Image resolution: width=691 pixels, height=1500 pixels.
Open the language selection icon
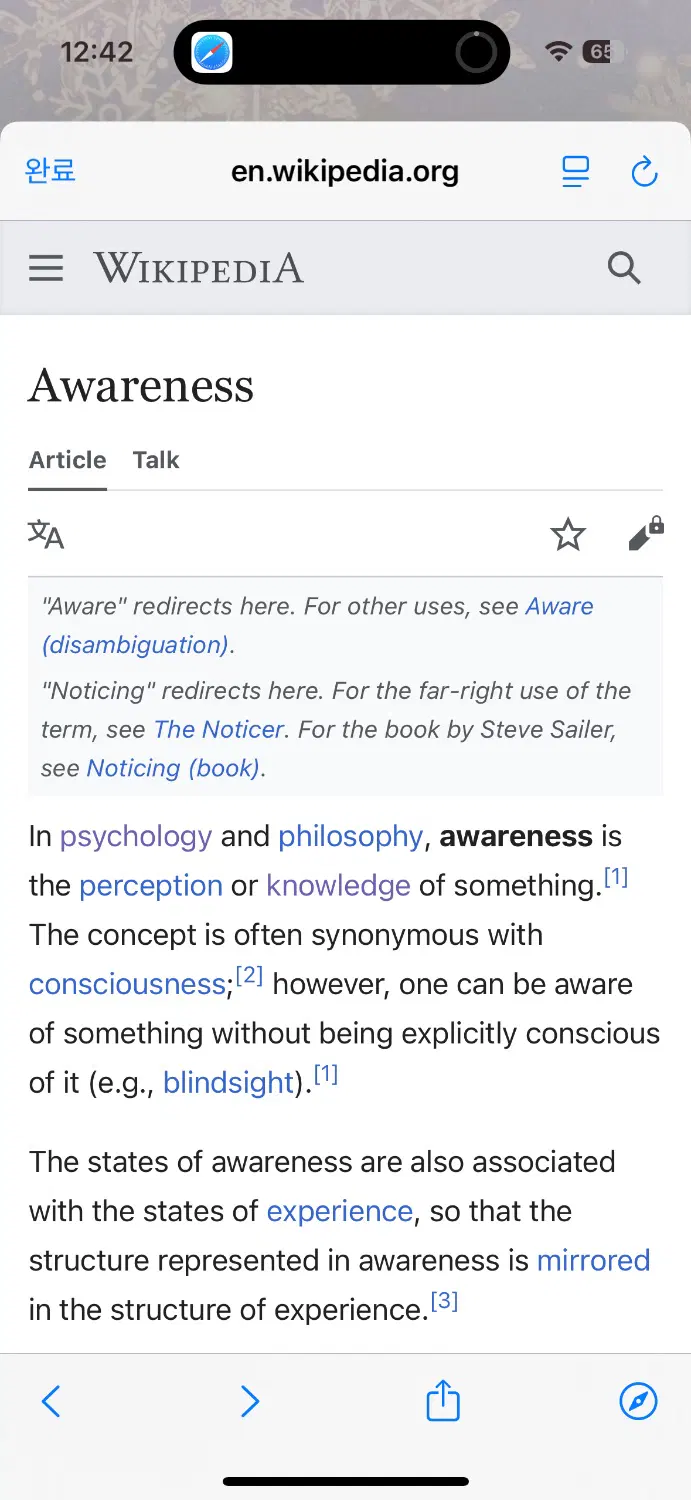click(x=46, y=535)
